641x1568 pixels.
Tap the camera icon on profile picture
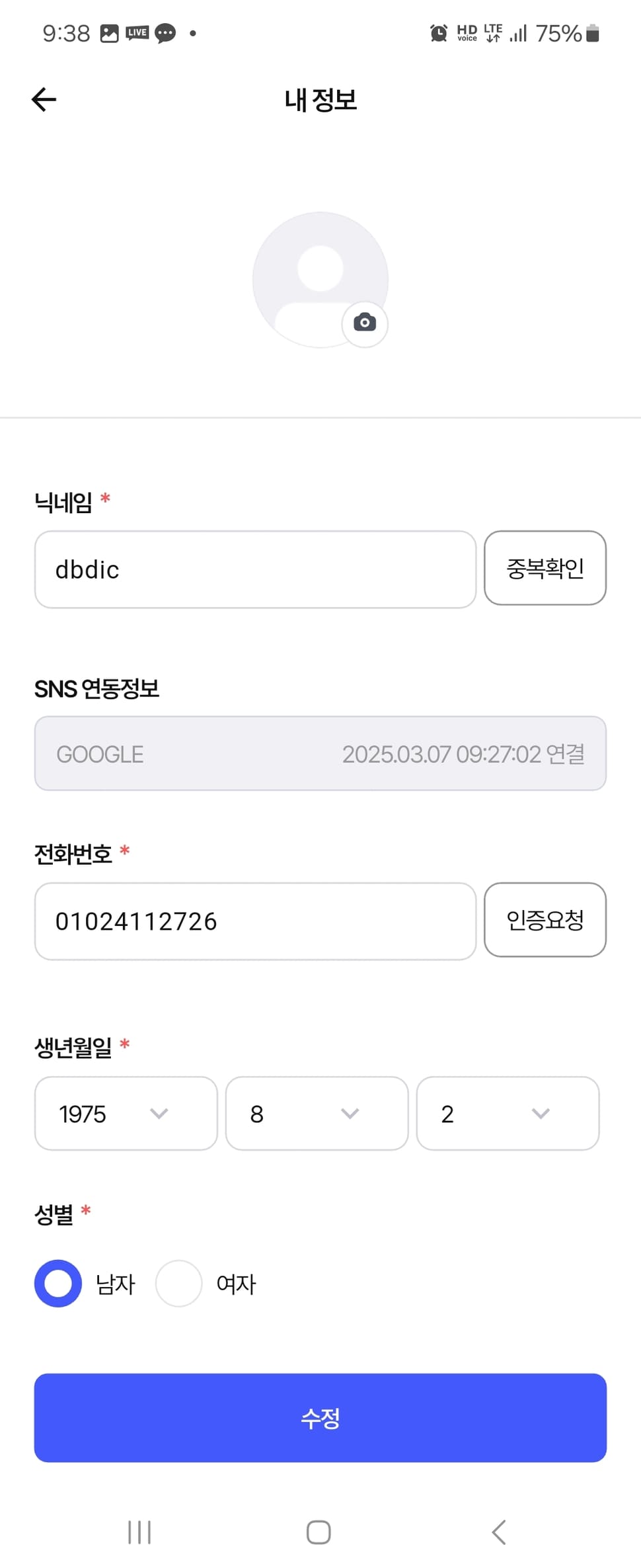click(364, 322)
